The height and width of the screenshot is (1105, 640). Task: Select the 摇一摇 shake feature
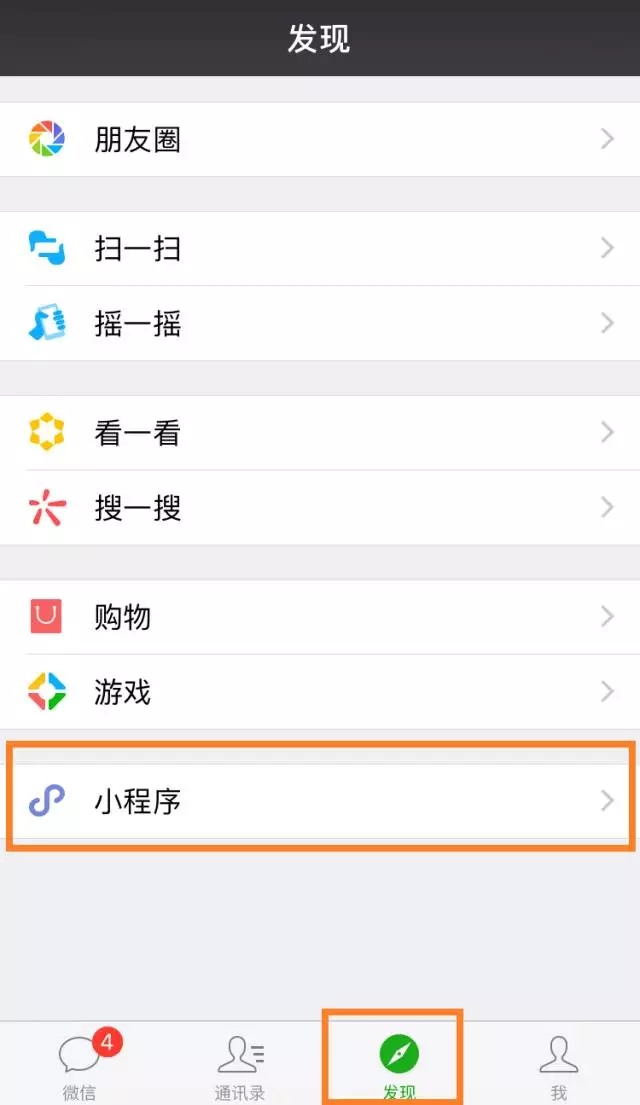(320, 323)
